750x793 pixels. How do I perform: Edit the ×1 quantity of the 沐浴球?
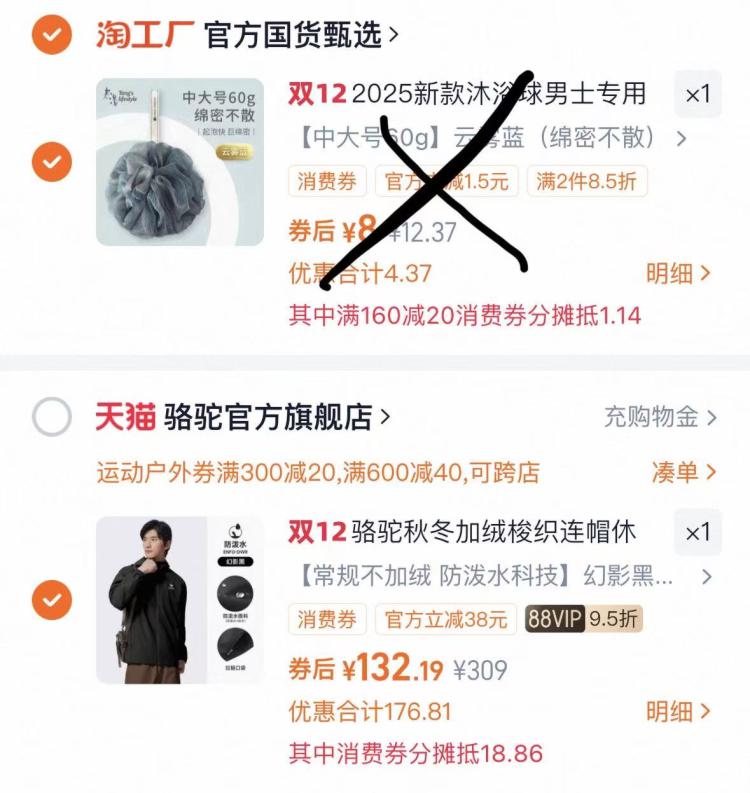click(697, 95)
